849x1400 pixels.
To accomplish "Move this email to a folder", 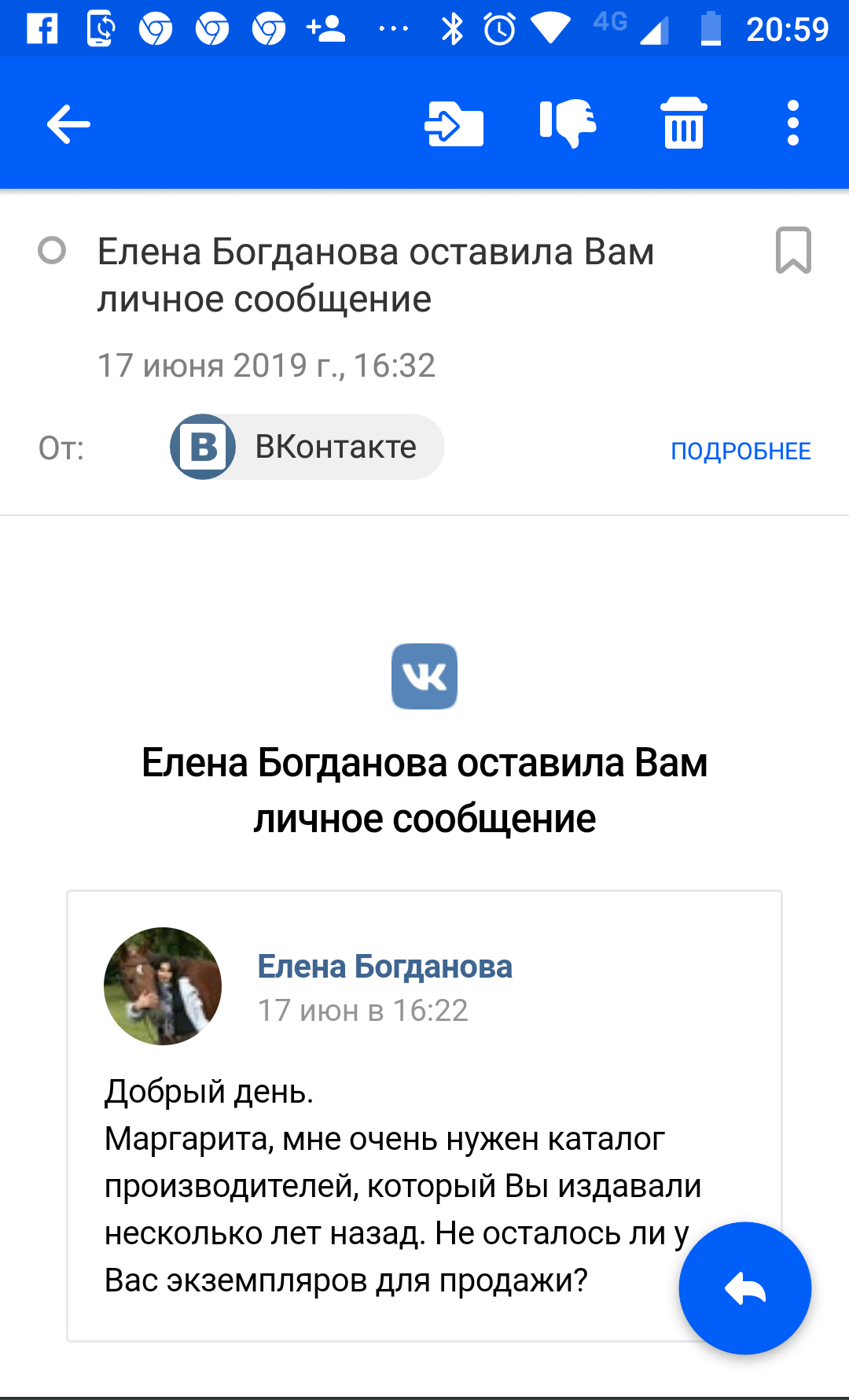I will click(x=454, y=124).
